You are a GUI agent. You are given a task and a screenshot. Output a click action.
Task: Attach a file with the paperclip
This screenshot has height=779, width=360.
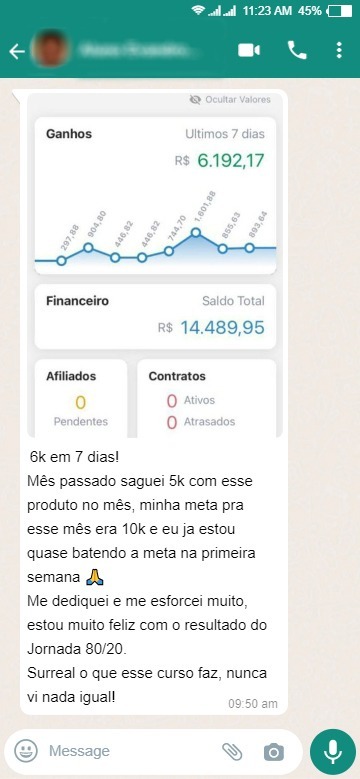(x=232, y=751)
